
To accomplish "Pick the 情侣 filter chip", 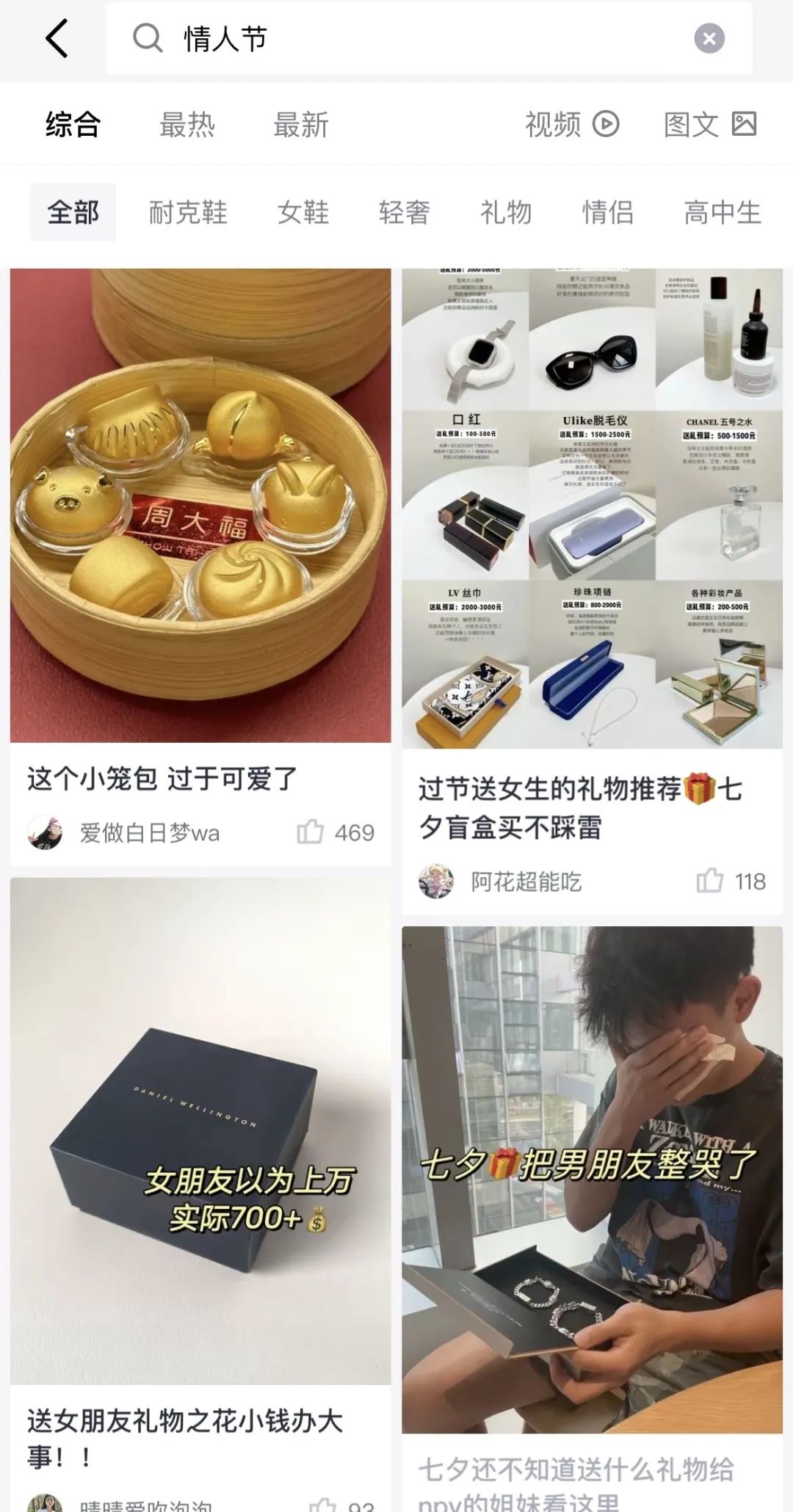I will pos(608,213).
